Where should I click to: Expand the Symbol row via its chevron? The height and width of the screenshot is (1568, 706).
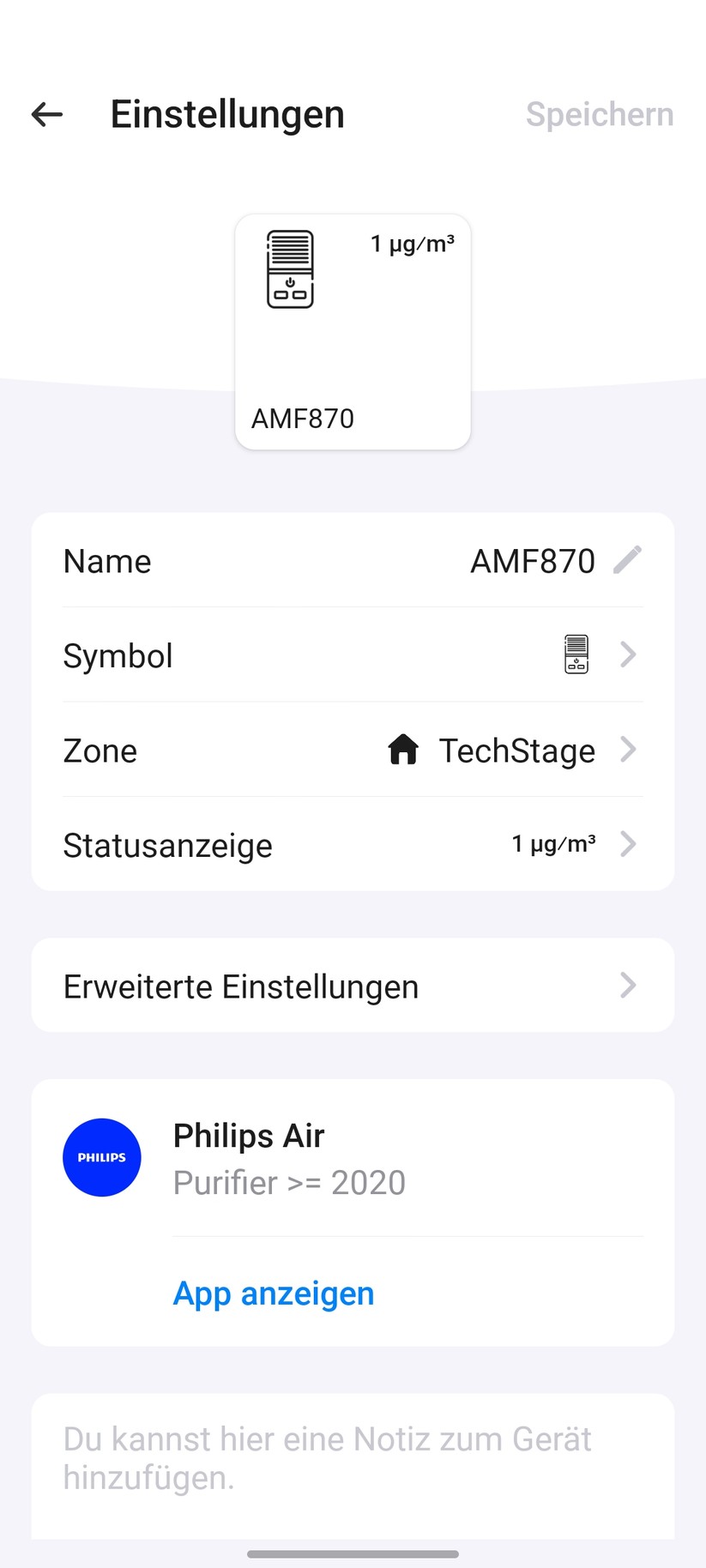point(629,654)
